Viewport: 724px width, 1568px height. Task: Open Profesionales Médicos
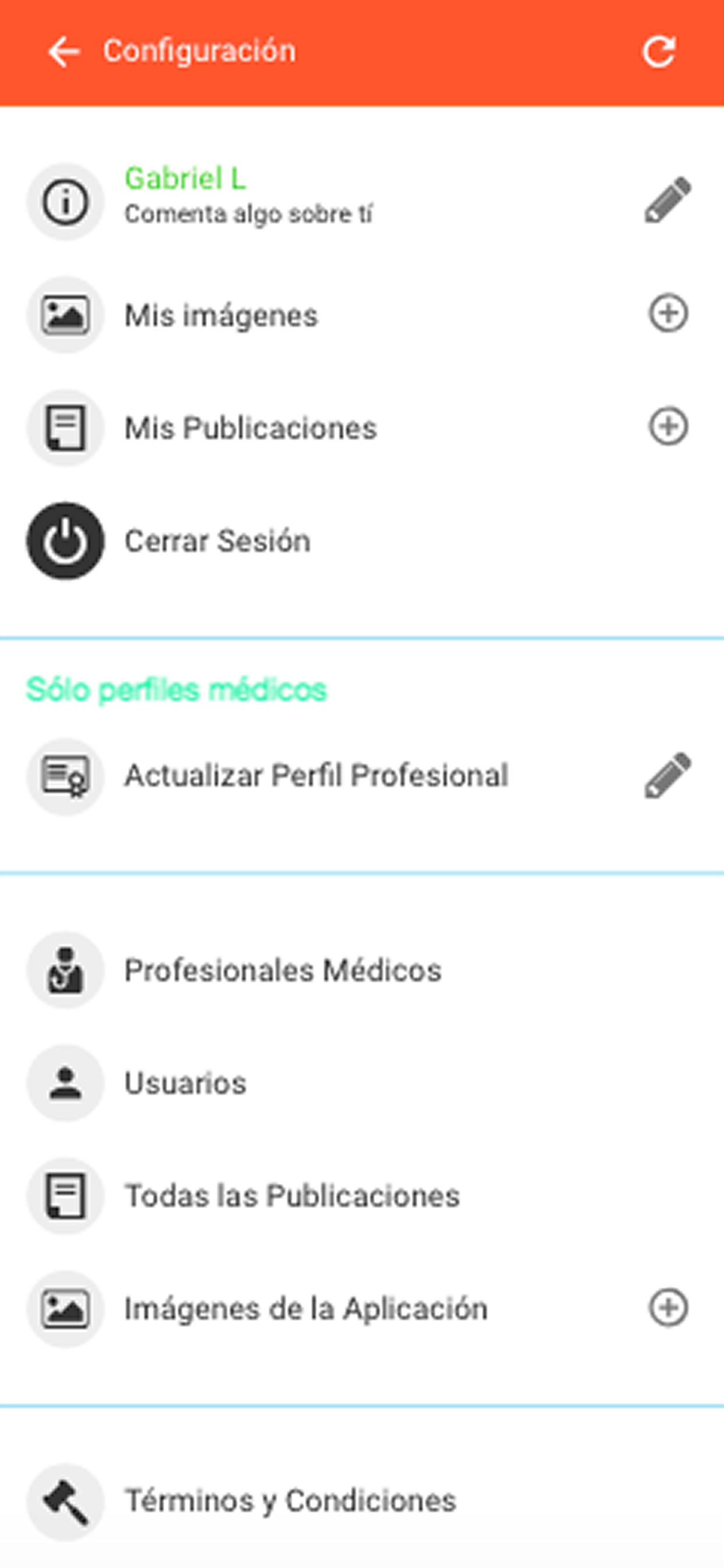(362, 970)
